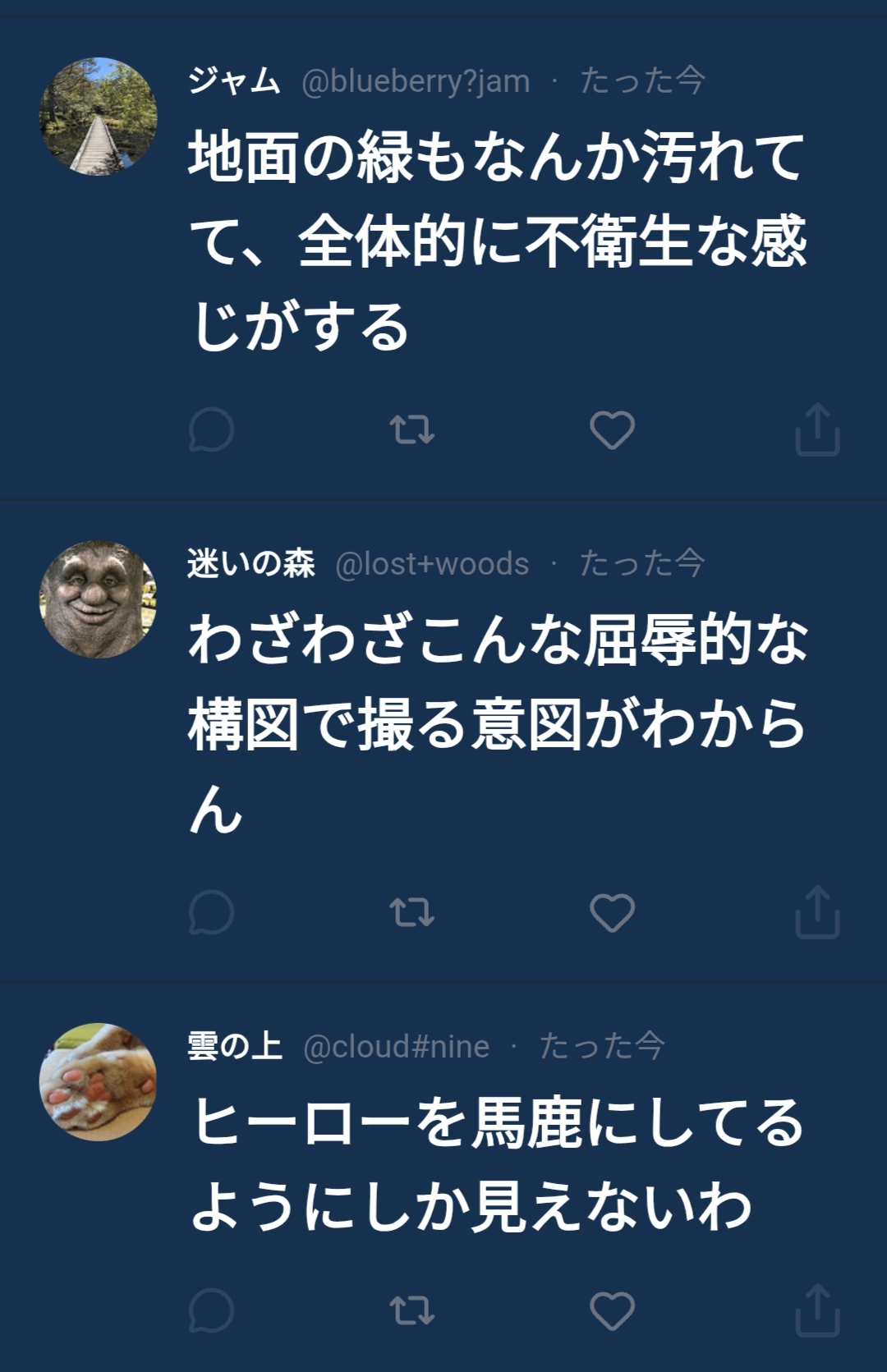Like the tweet by ジャム
This screenshot has width=887, height=1372.
click(x=612, y=429)
